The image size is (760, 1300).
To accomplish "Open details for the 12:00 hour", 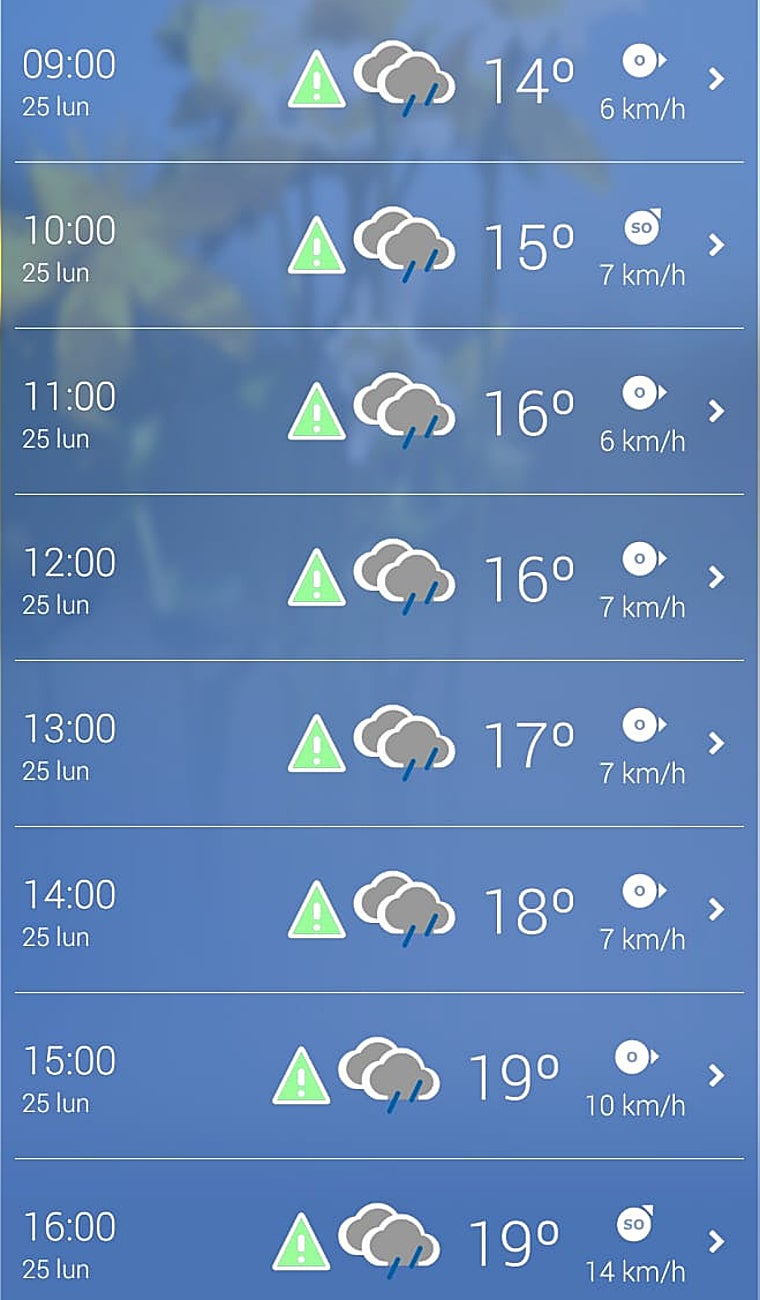I will (716, 578).
